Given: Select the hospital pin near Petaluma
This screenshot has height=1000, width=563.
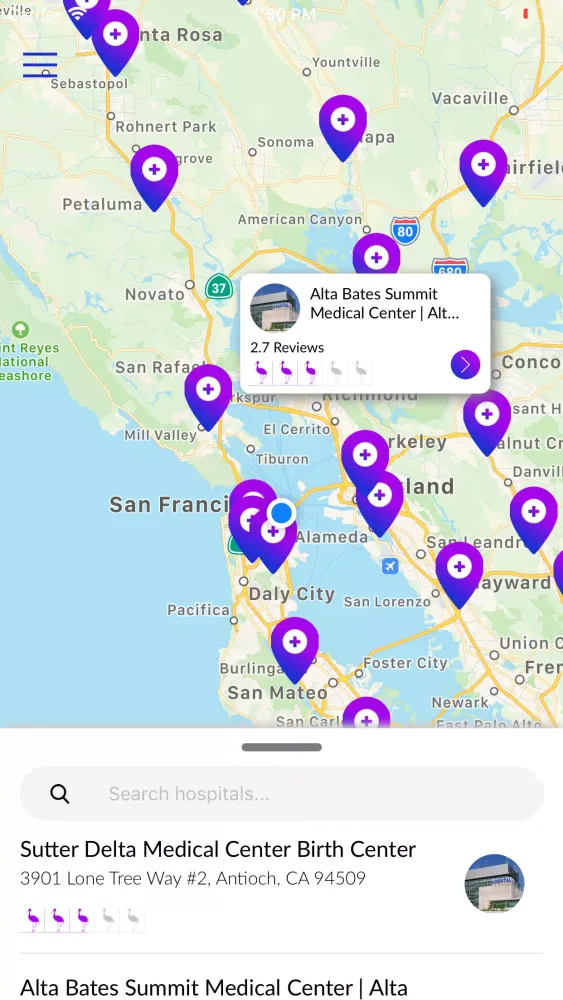Looking at the screenshot, I should pyautogui.click(x=154, y=177).
